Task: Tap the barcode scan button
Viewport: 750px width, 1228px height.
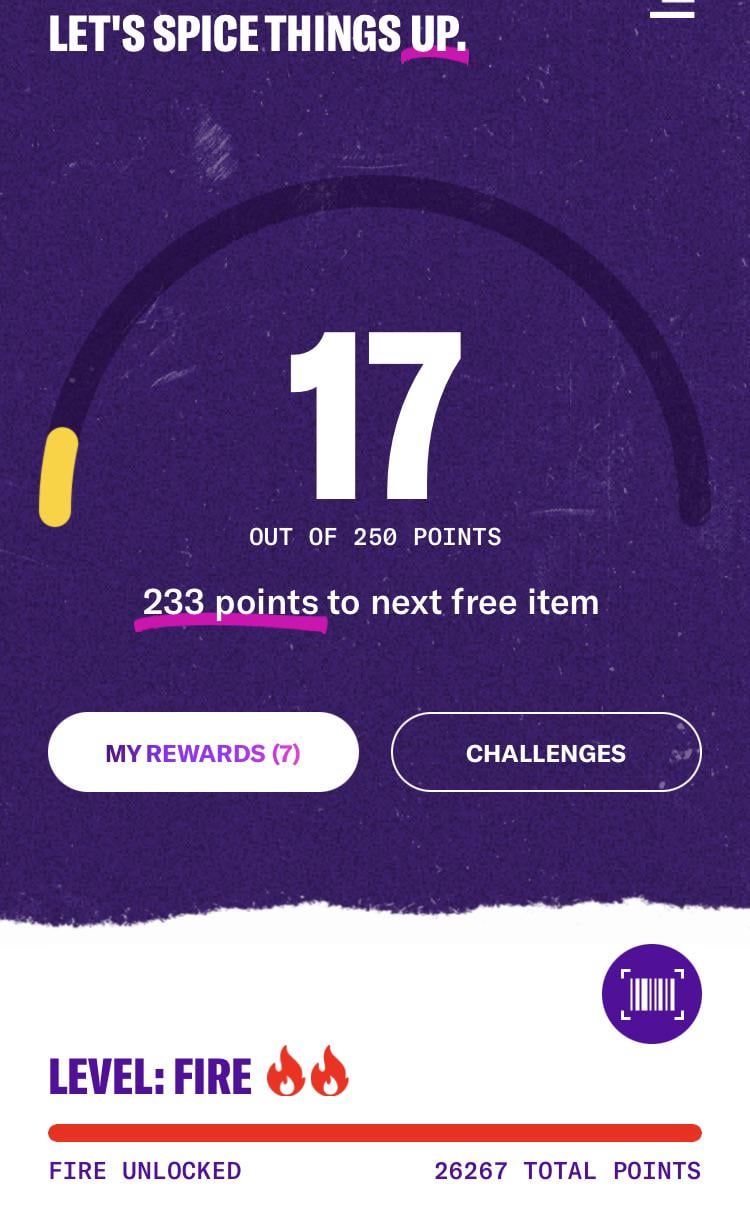Action: point(652,994)
